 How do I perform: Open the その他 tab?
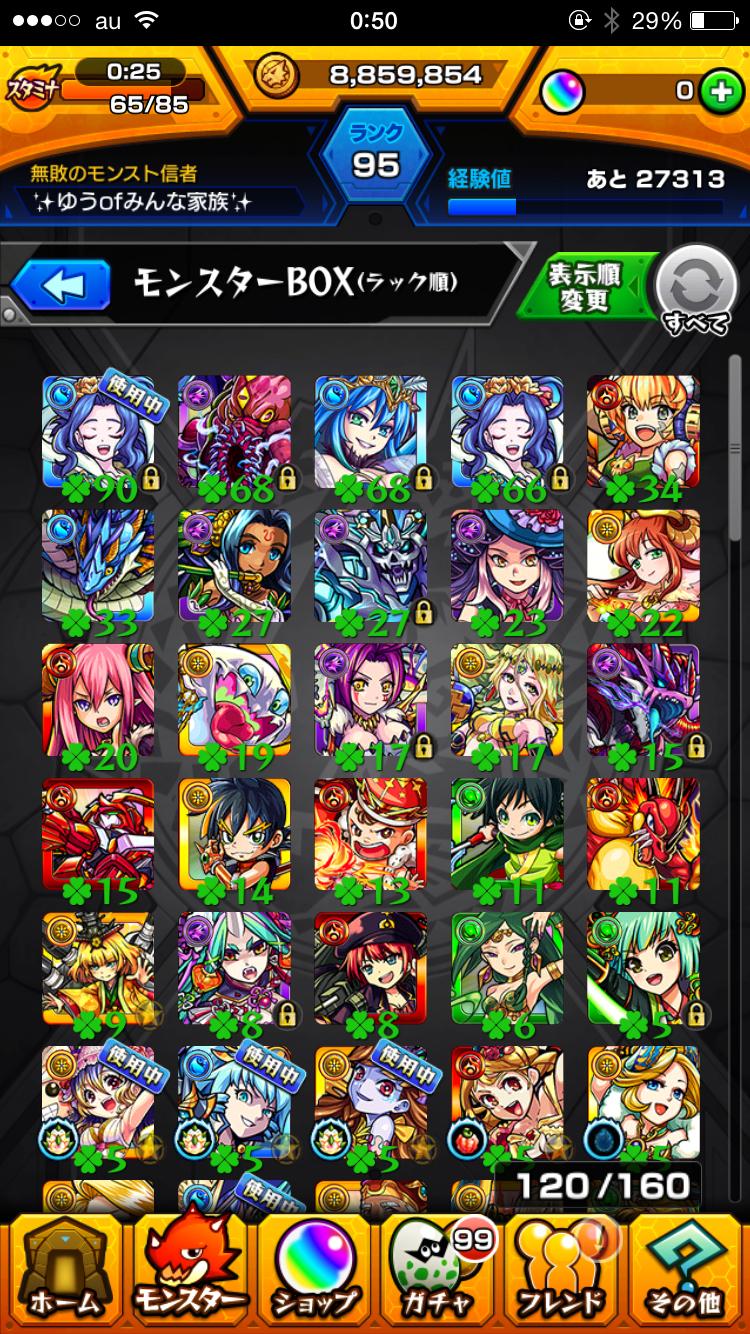coord(685,1271)
